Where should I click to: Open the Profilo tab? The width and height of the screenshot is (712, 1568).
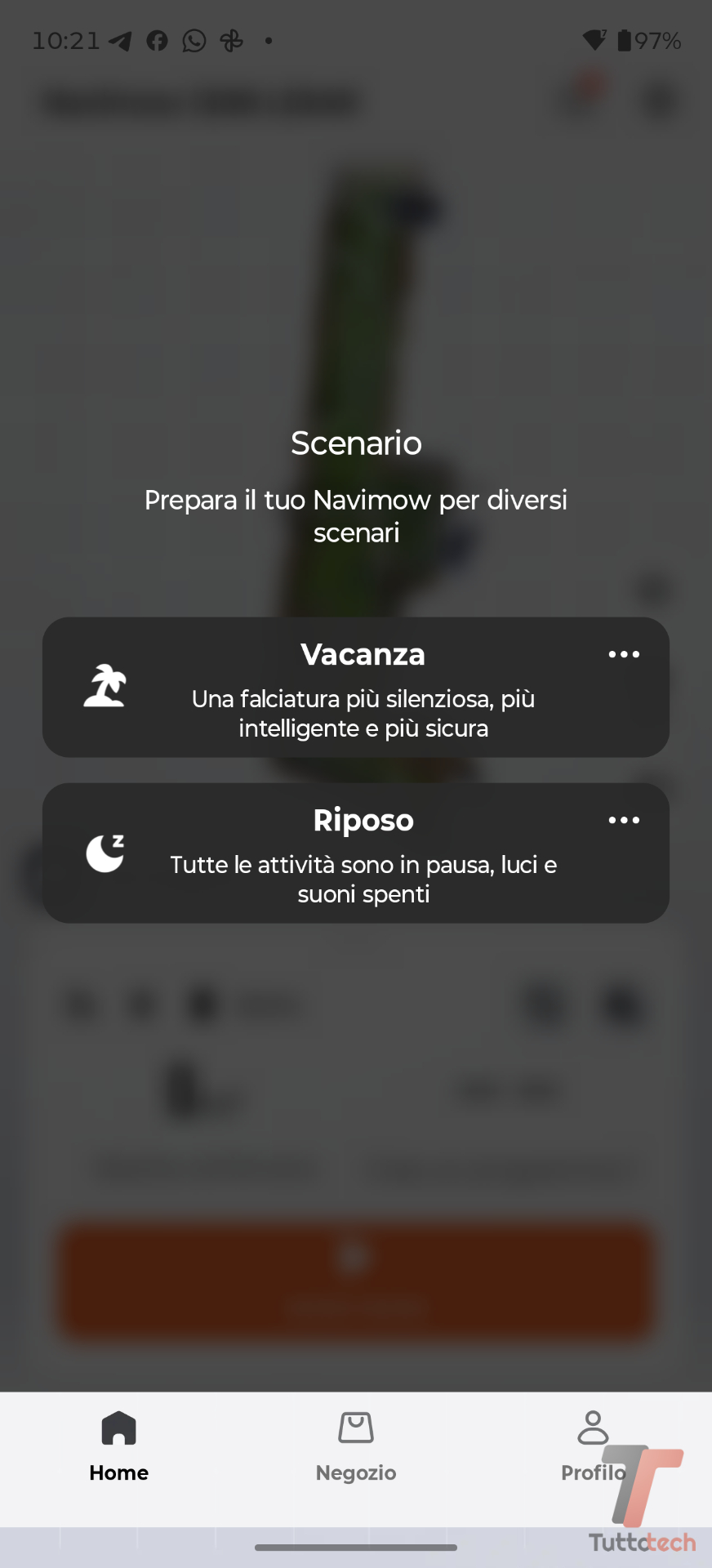click(x=593, y=1447)
